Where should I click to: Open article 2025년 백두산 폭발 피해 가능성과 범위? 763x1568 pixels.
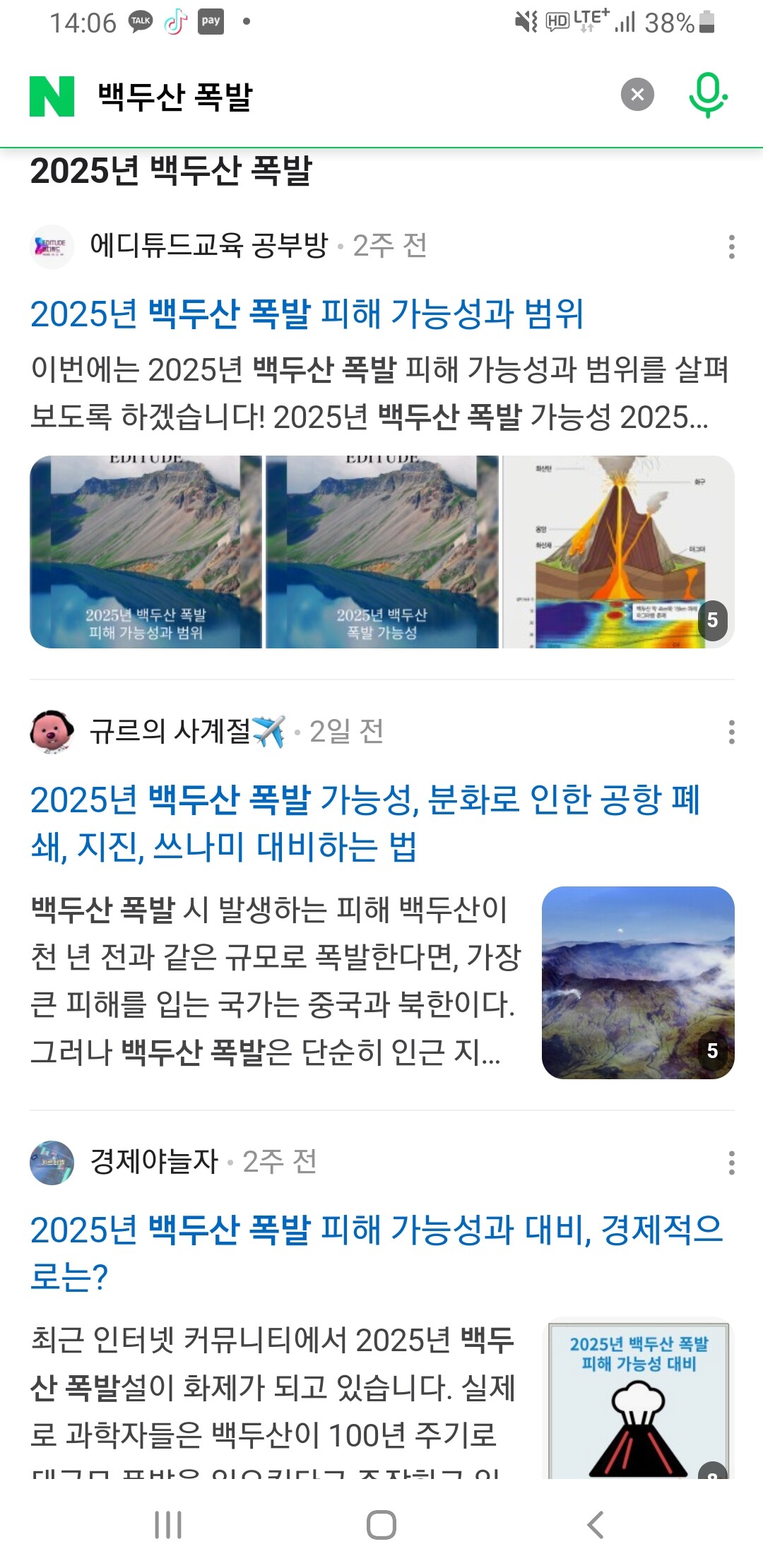click(x=307, y=314)
